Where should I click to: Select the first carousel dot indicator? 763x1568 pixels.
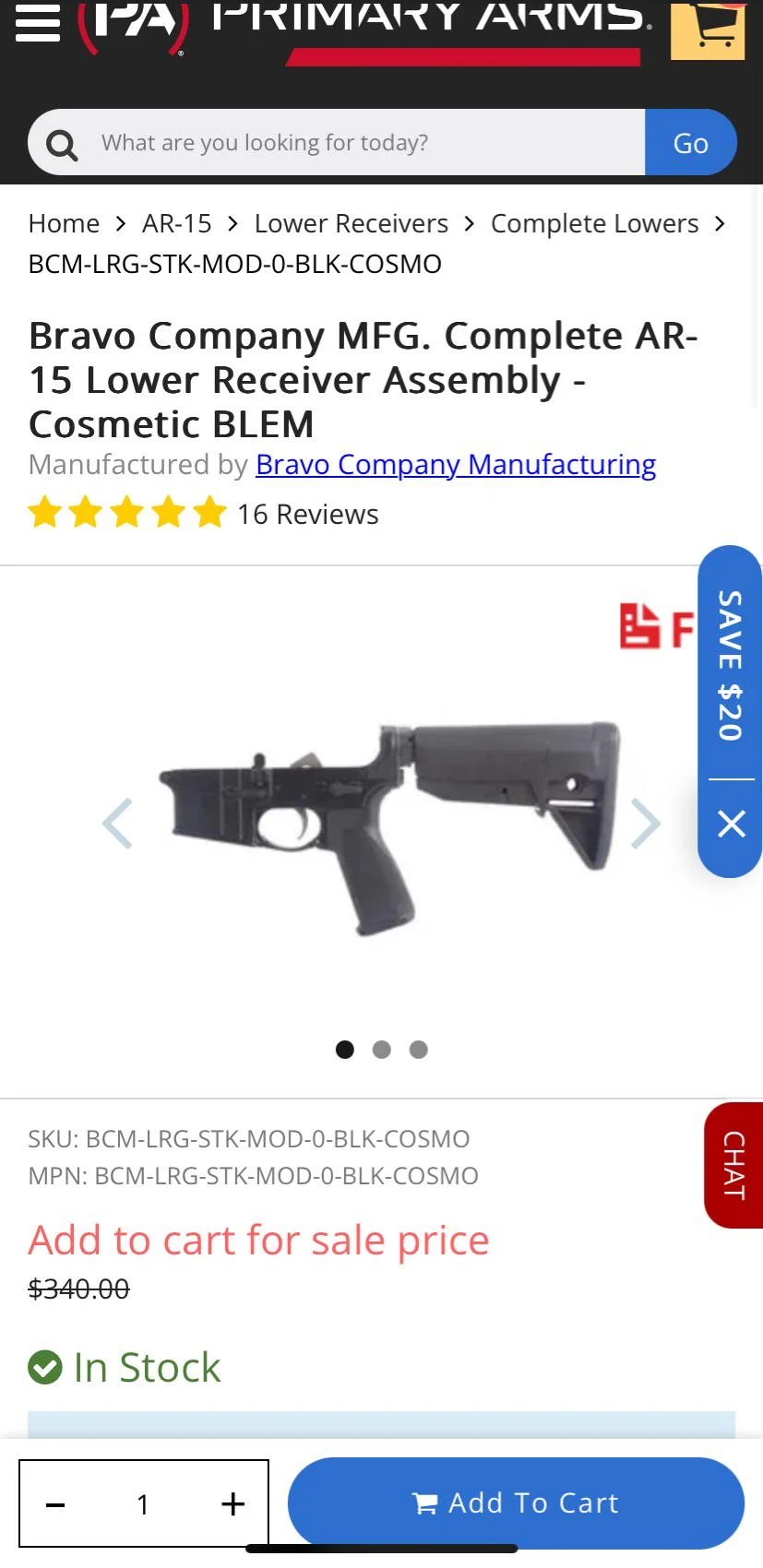pos(344,1049)
